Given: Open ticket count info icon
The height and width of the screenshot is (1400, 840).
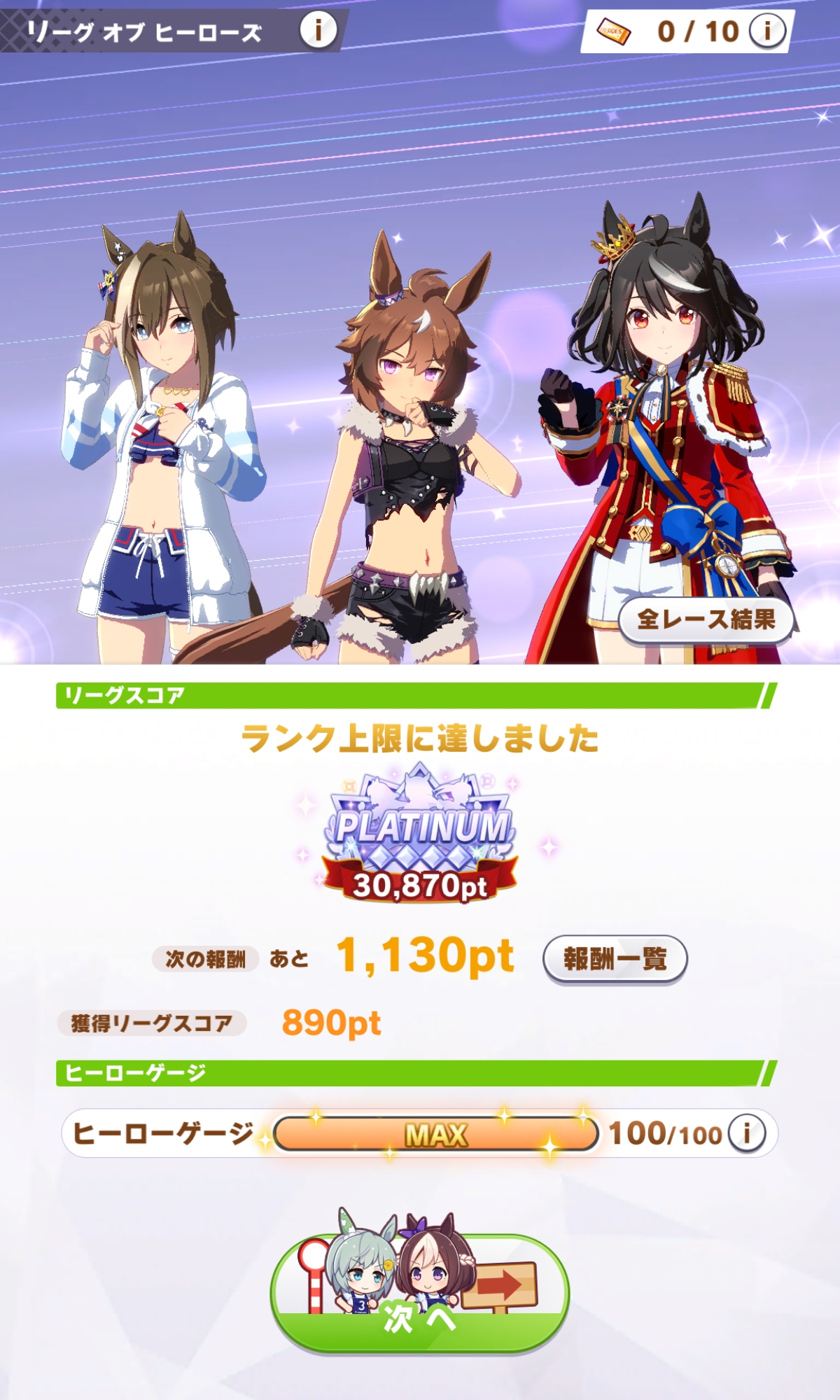Looking at the screenshot, I should 767,31.
